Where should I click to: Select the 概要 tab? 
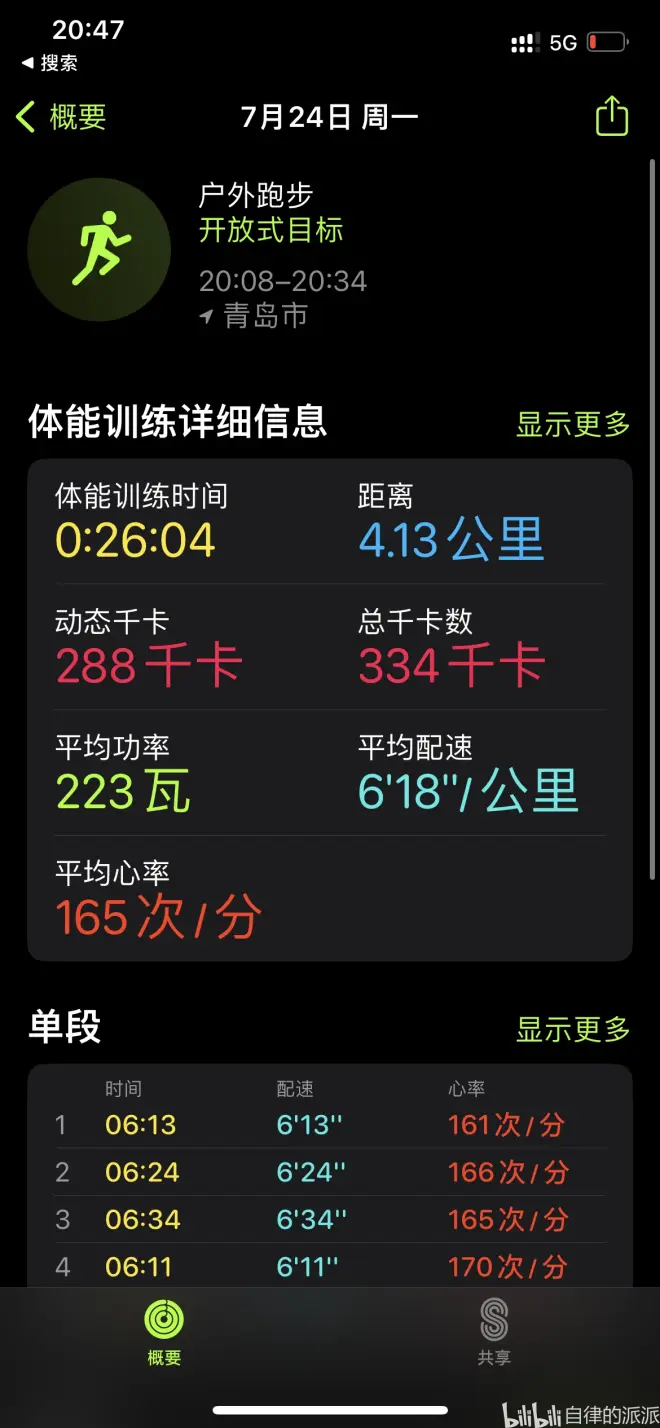tap(164, 1332)
